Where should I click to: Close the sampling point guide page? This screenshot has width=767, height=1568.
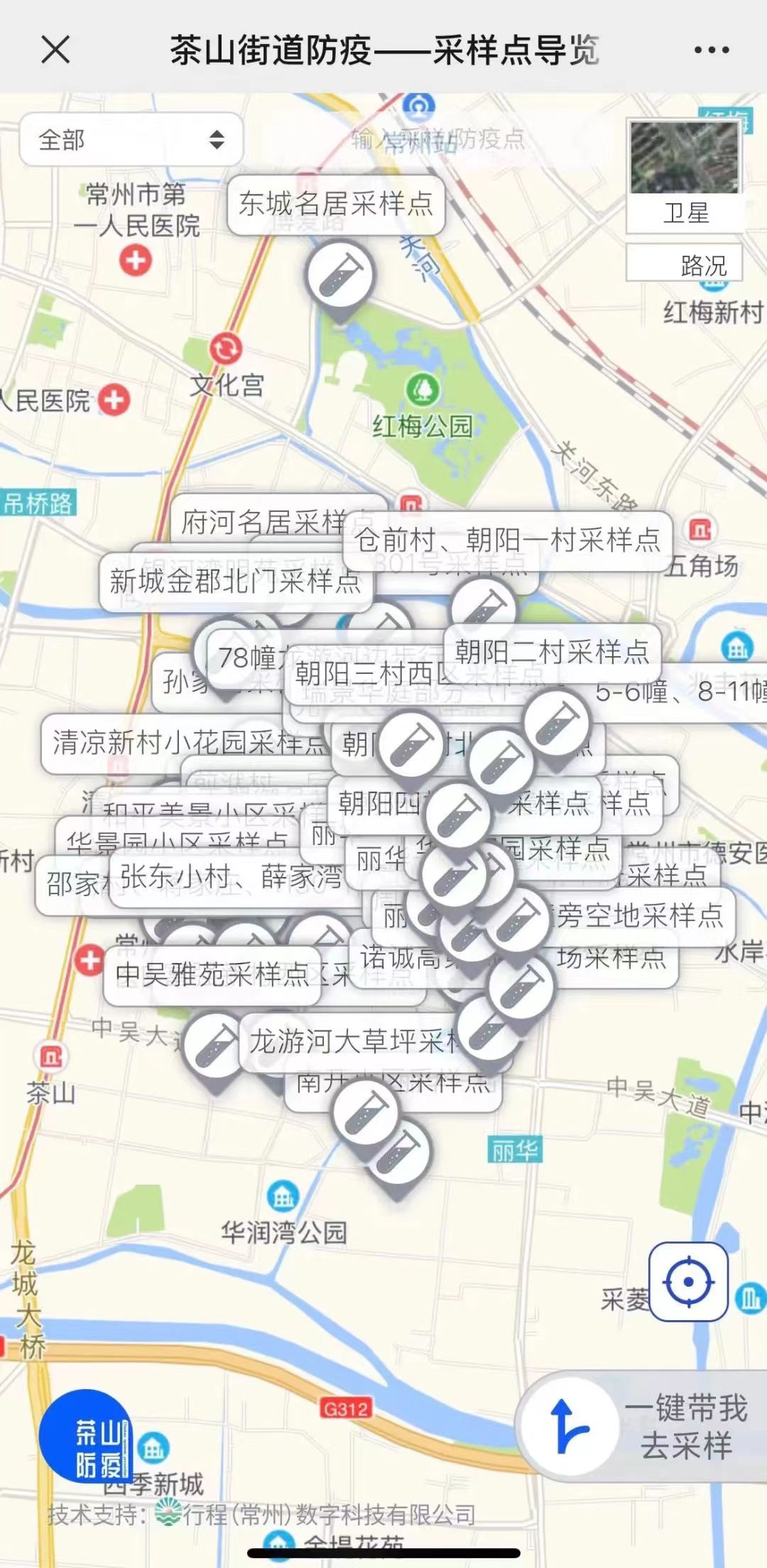pyautogui.click(x=55, y=50)
